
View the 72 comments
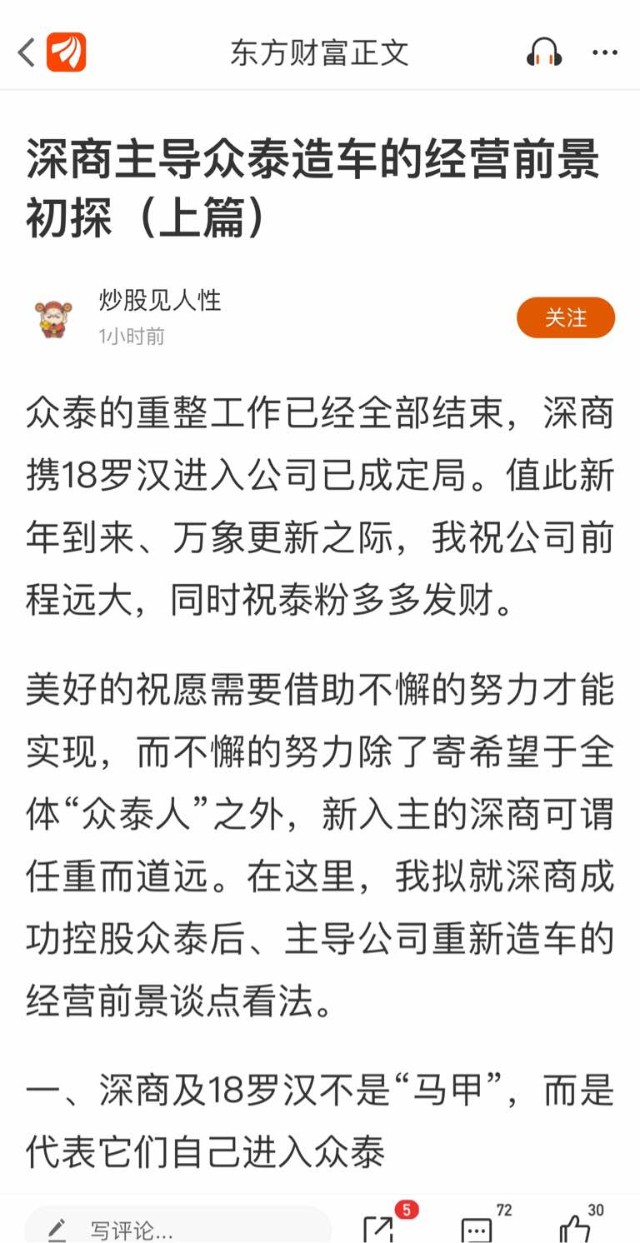477,1229
